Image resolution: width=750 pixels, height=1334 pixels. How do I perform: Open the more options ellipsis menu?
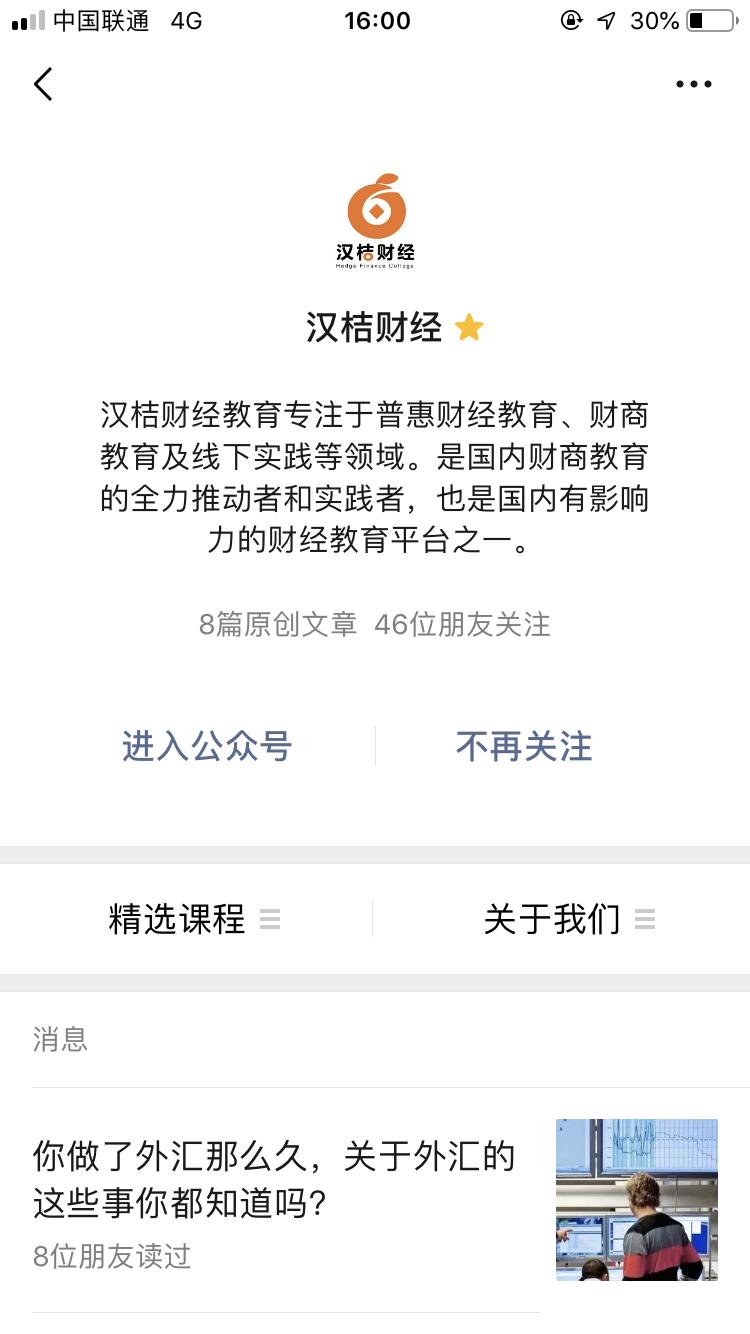[x=694, y=84]
